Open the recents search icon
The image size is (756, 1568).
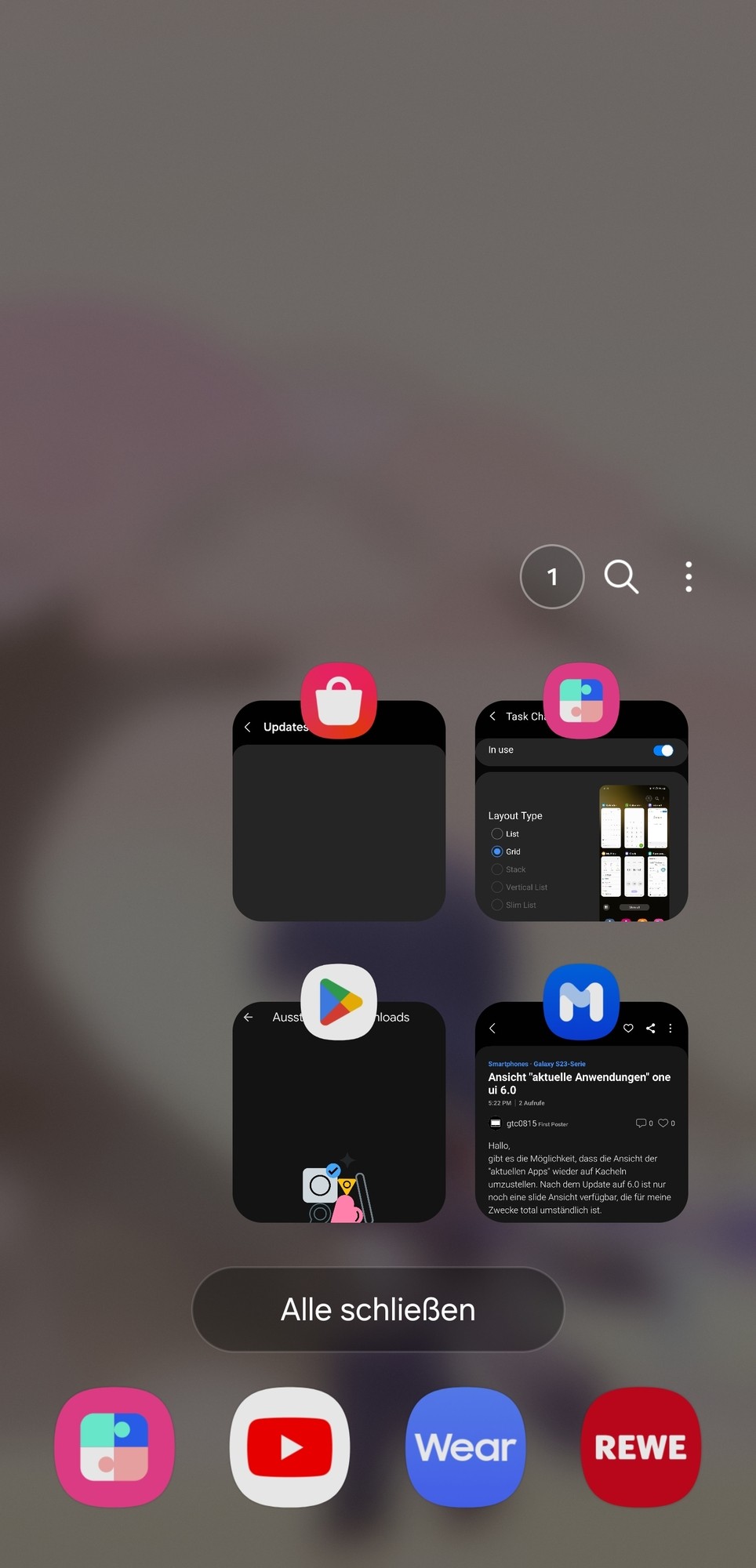coord(620,577)
